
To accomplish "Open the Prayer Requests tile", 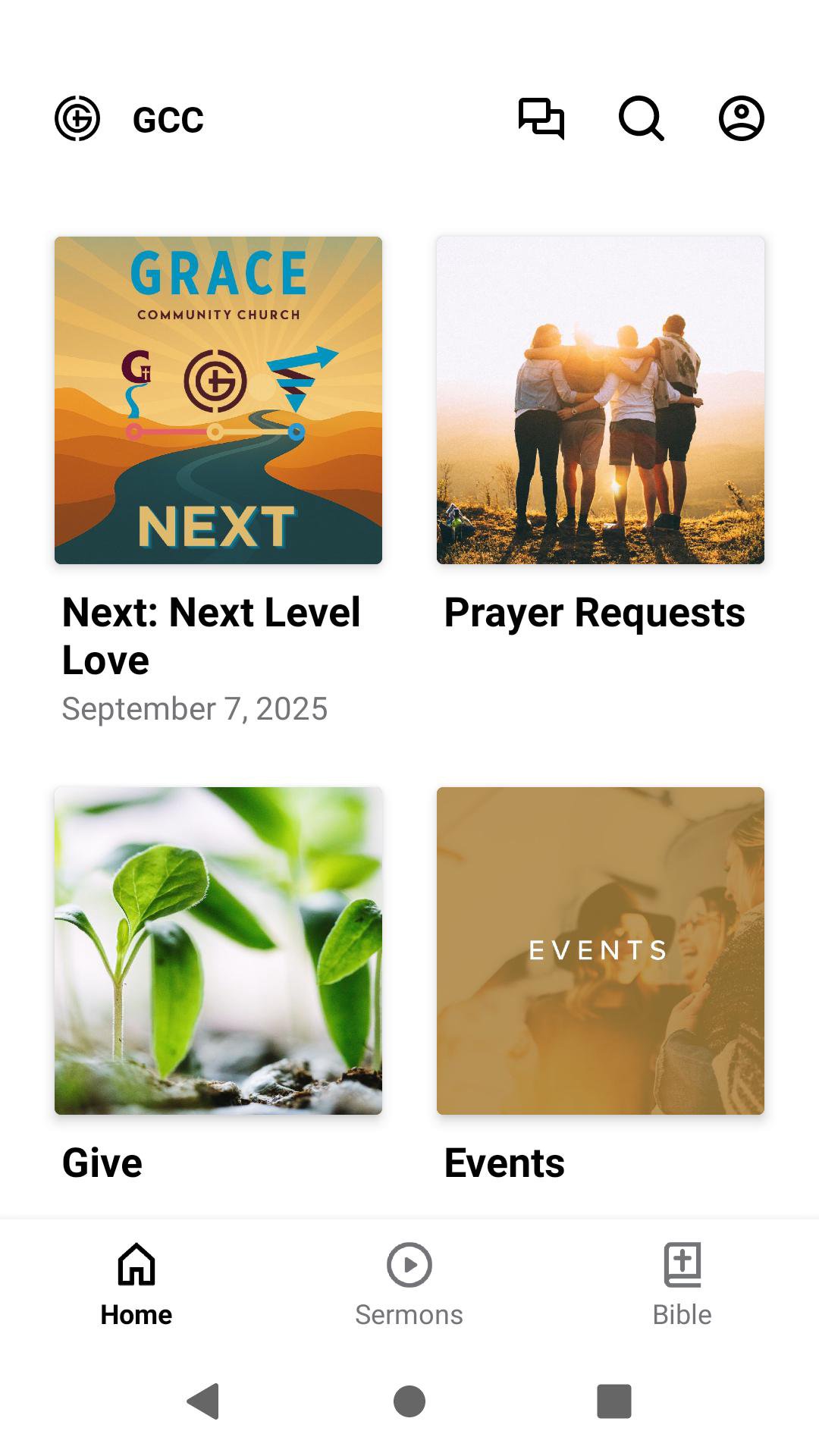I will pyautogui.click(x=600, y=400).
